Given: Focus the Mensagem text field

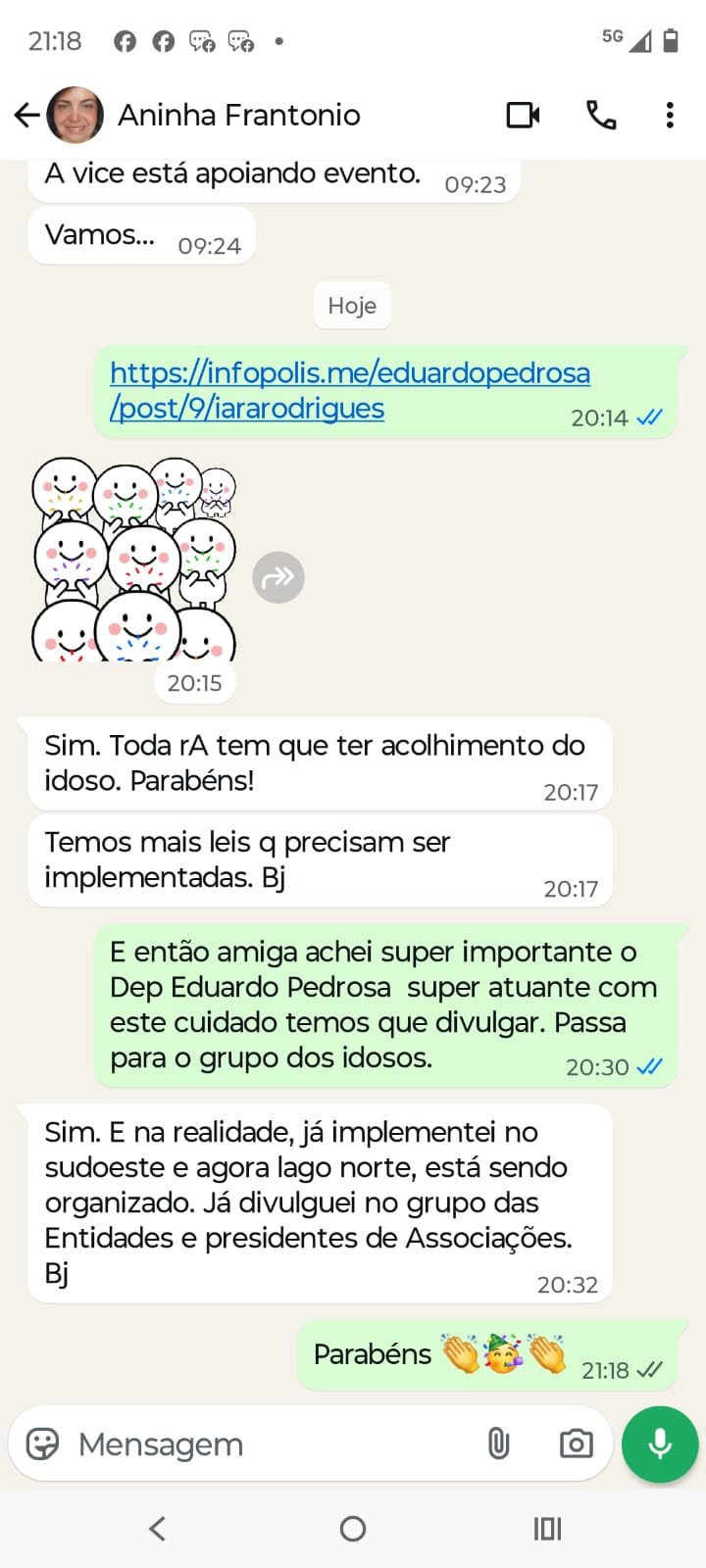Looking at the screenshot, I should [x=265, y=1444].
